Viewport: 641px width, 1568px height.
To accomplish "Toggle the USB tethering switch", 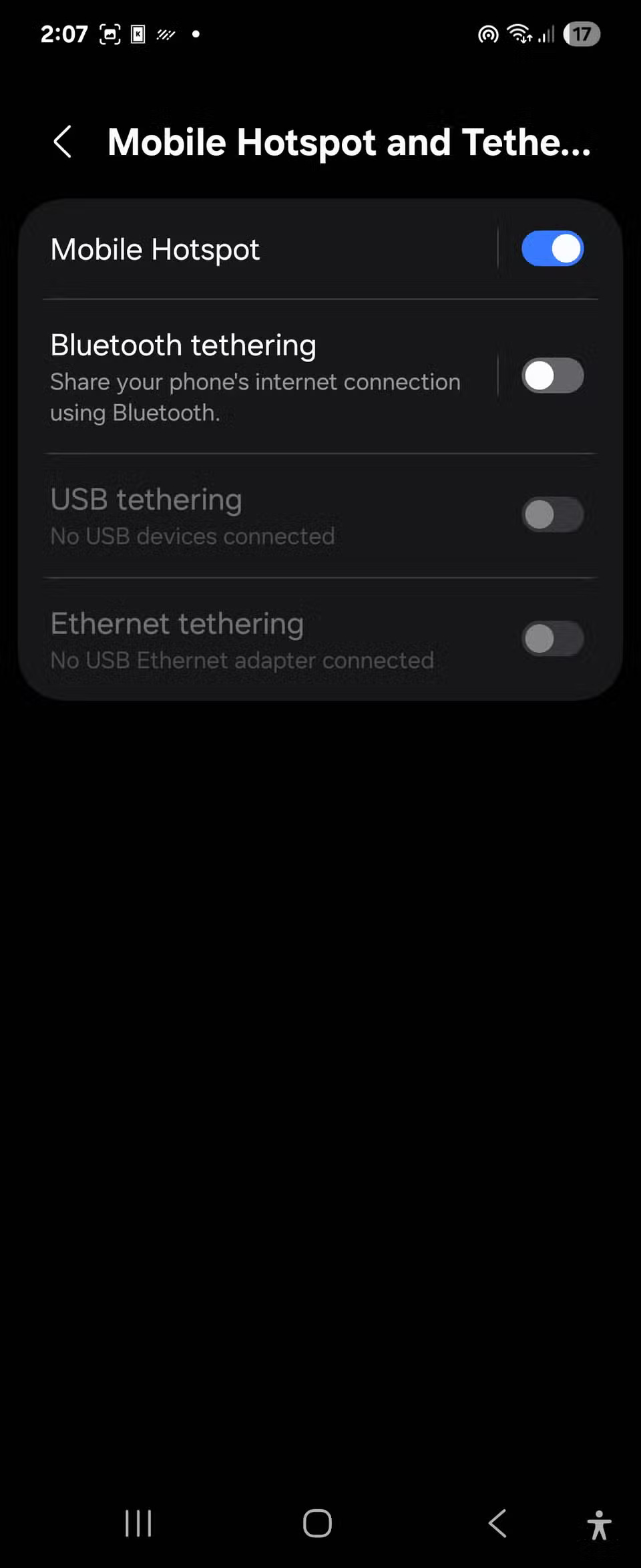I will coord(552,514).
